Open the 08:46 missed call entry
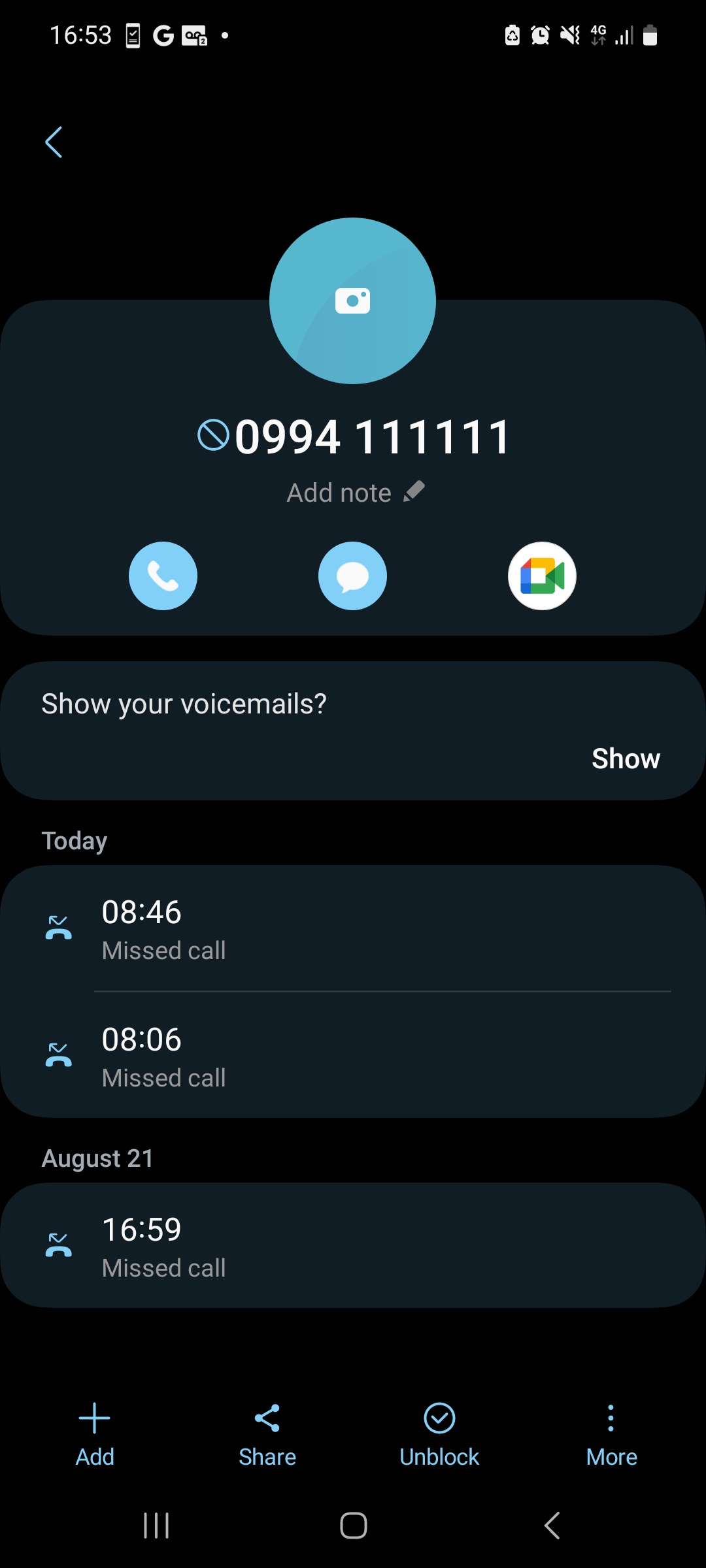 click(x=353, y=928)
